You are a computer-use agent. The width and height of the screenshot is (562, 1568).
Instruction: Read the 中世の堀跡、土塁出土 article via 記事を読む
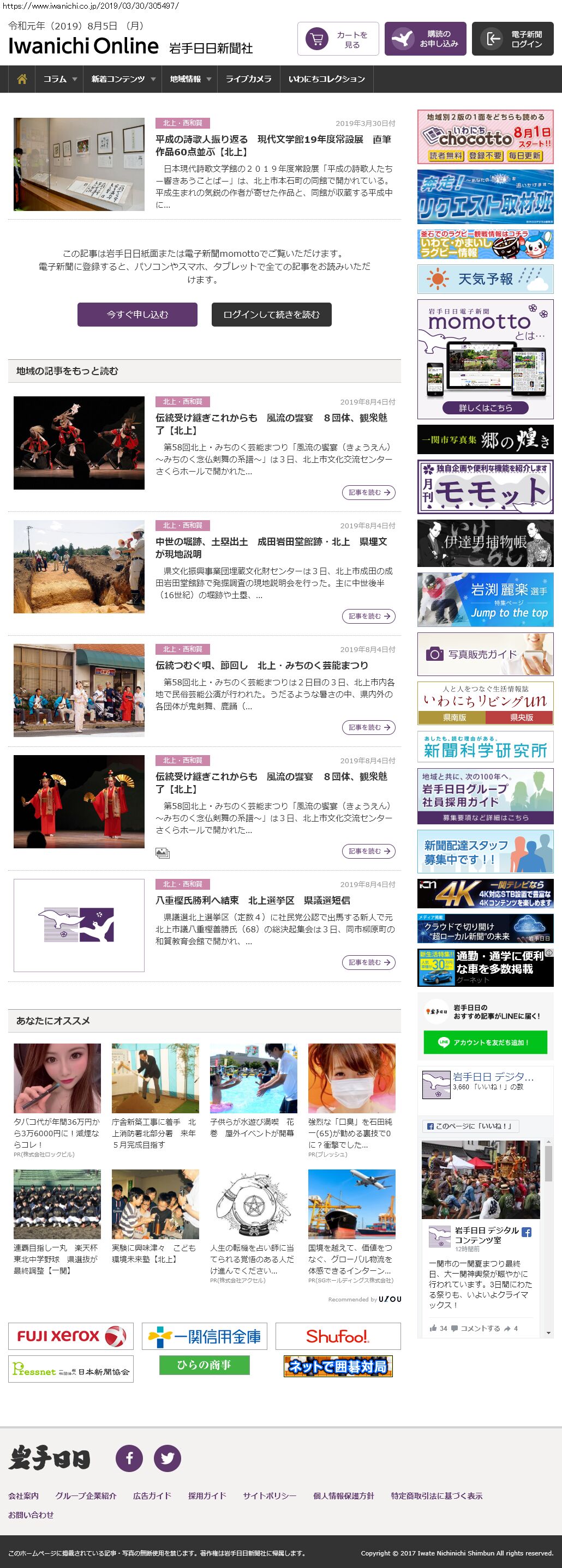tap(368, 616)
